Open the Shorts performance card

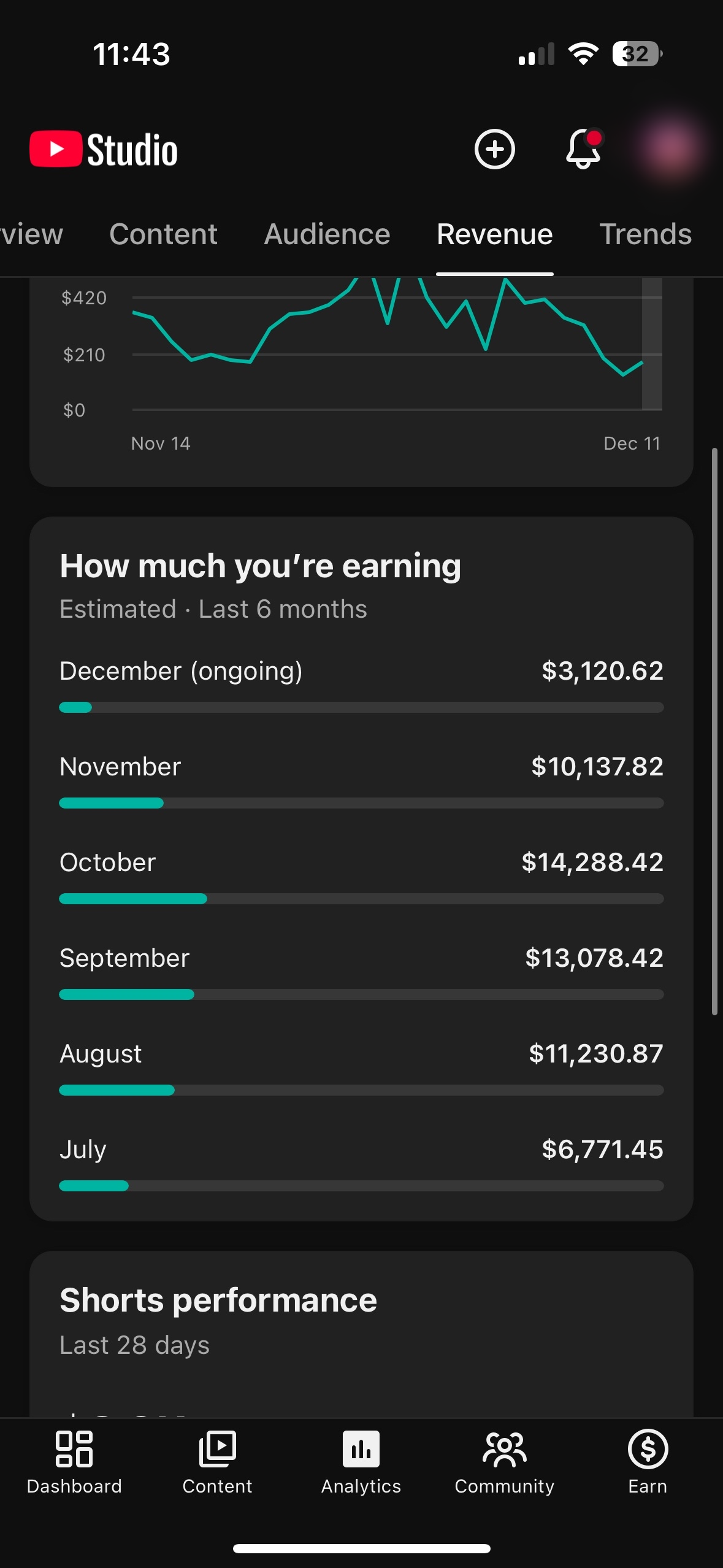[218, 1300]
